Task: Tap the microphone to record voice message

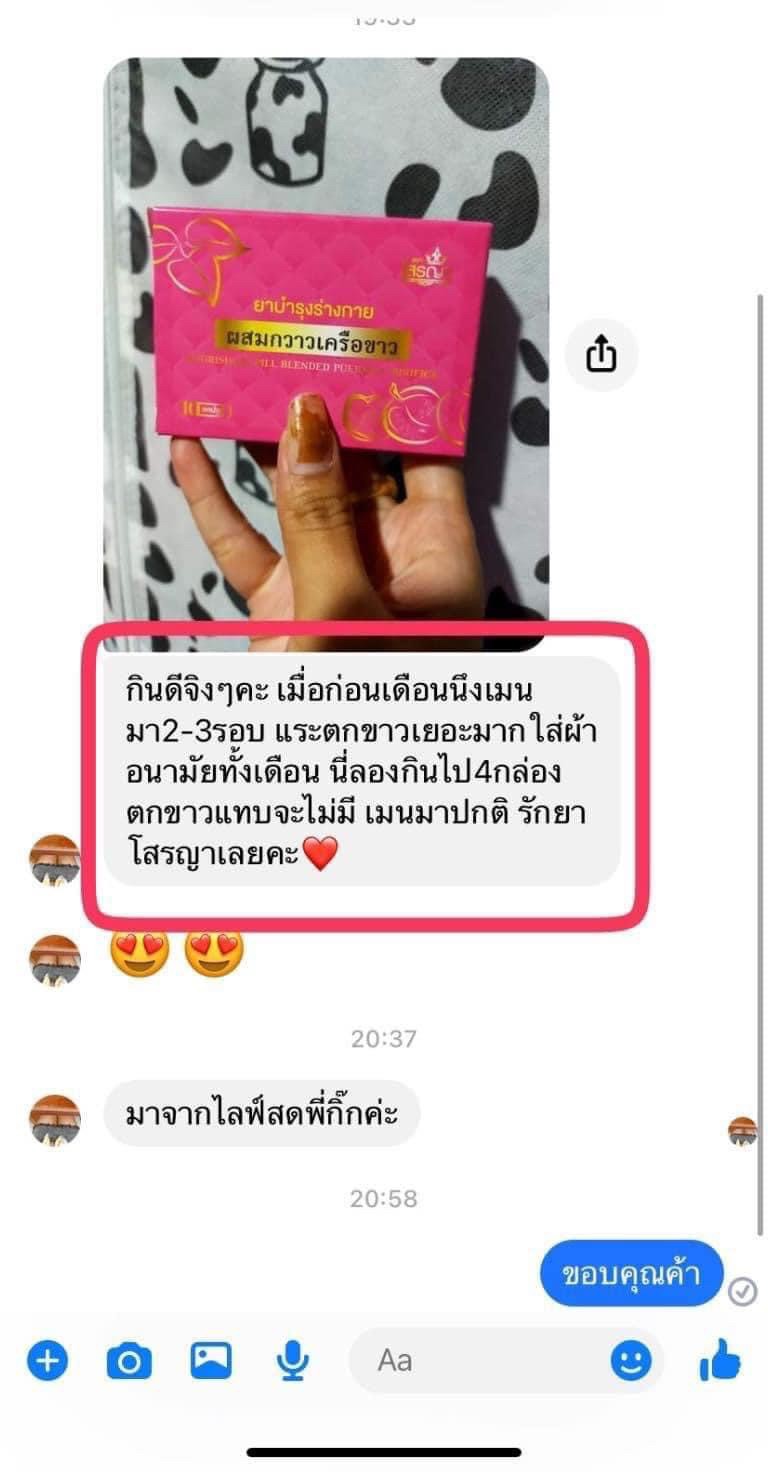Action: [293, 1361]
